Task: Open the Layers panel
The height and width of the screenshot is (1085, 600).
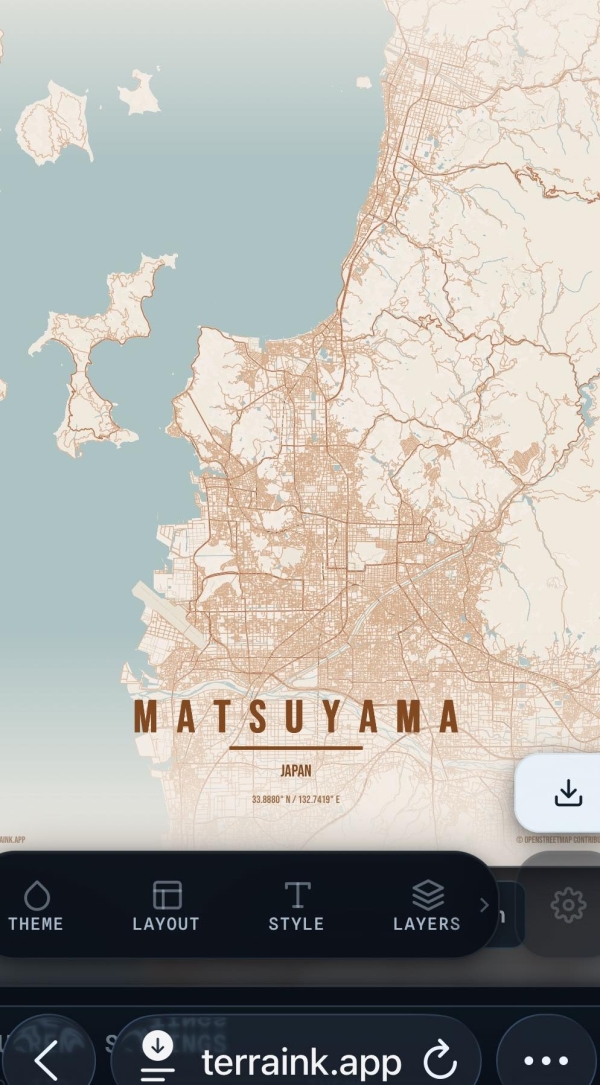Action: pyautogui.click(x=427, y=906)
